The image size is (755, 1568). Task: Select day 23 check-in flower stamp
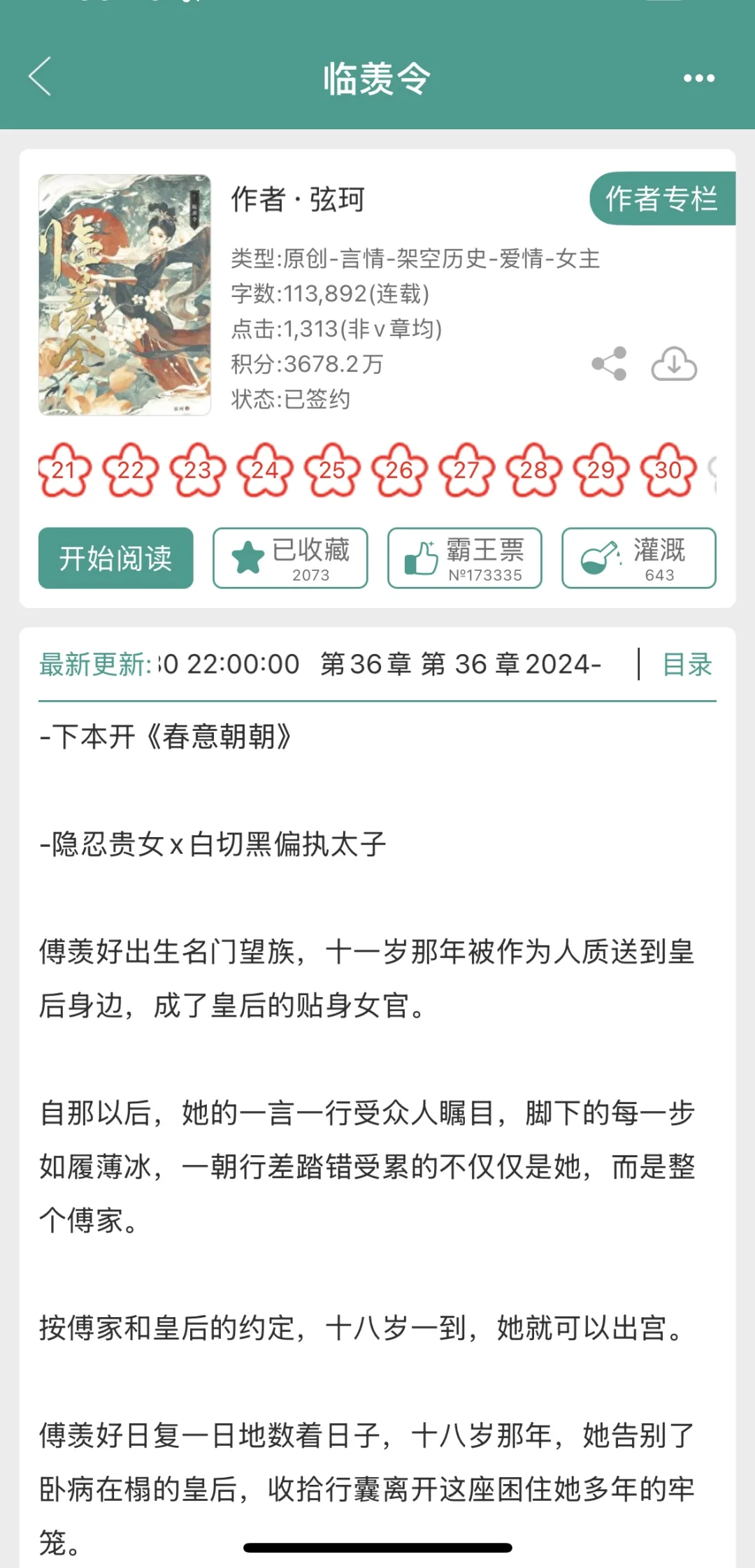(x=198, y=470)
